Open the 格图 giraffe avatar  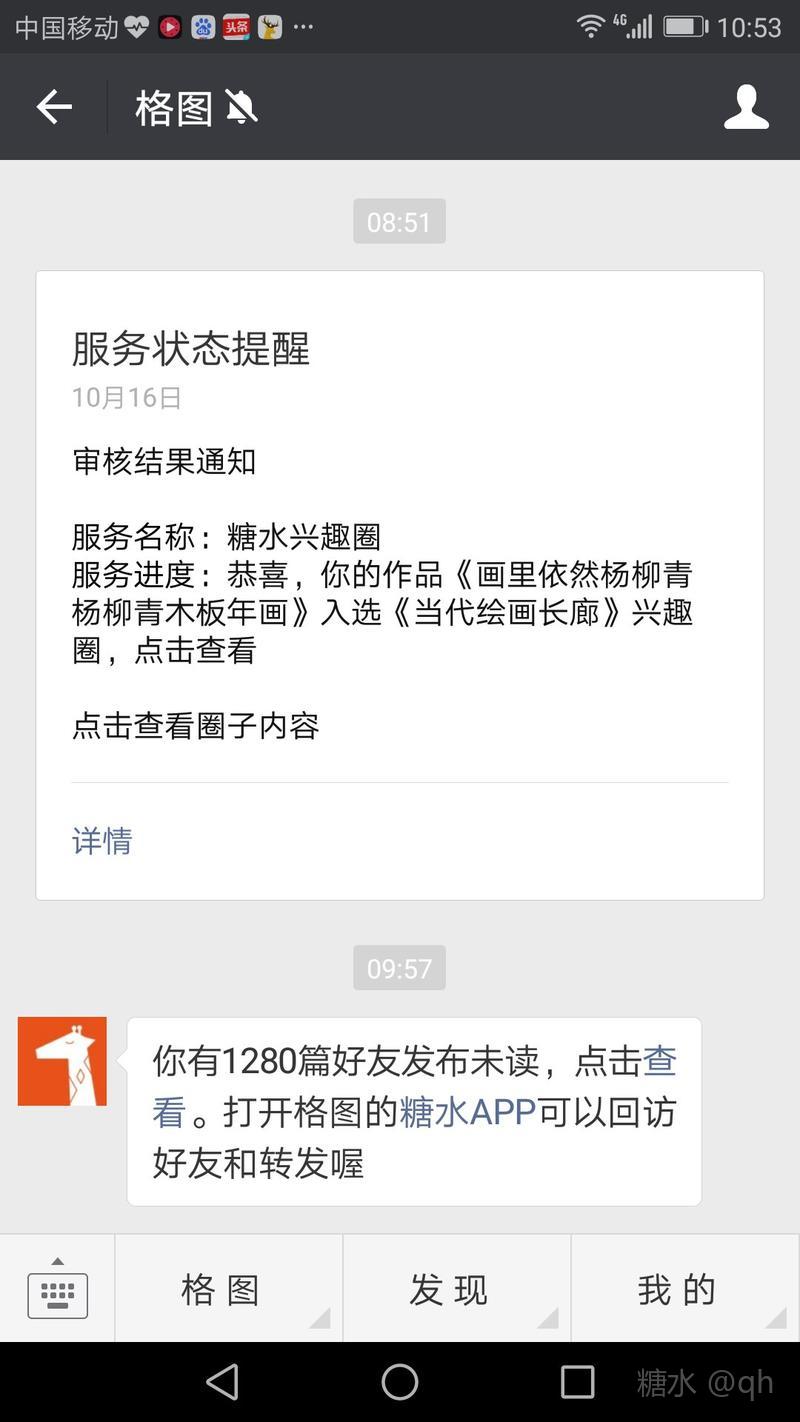[x=62, y=1061]
